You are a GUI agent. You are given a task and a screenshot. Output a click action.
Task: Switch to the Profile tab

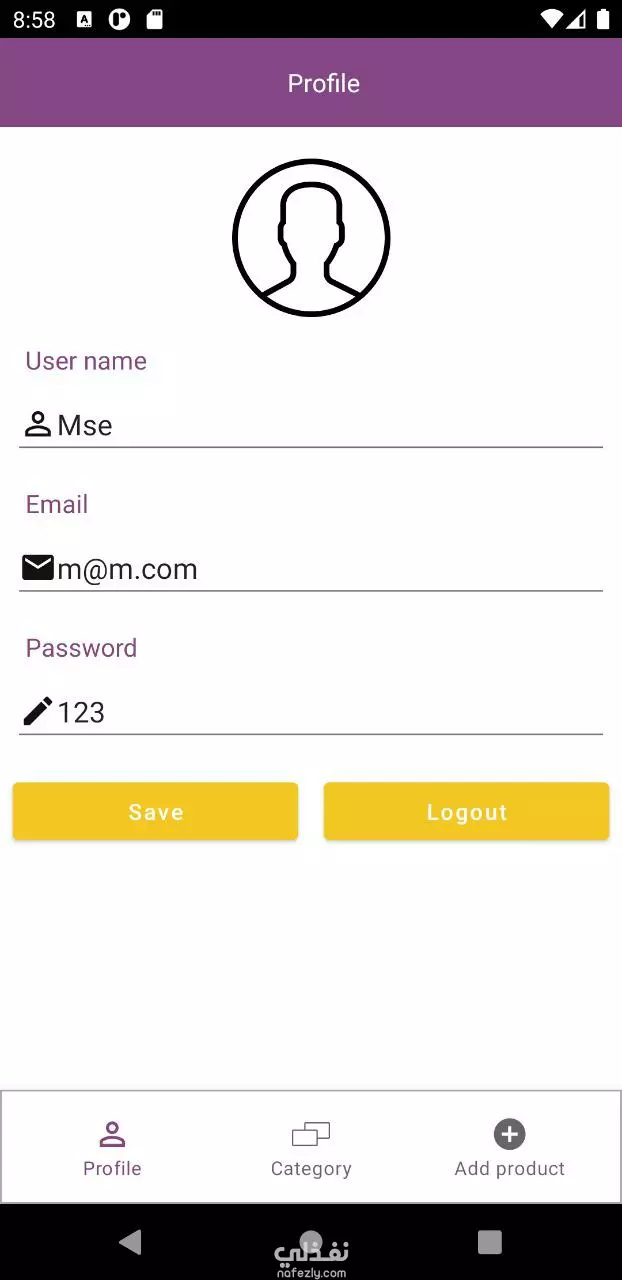point(112,1148)
